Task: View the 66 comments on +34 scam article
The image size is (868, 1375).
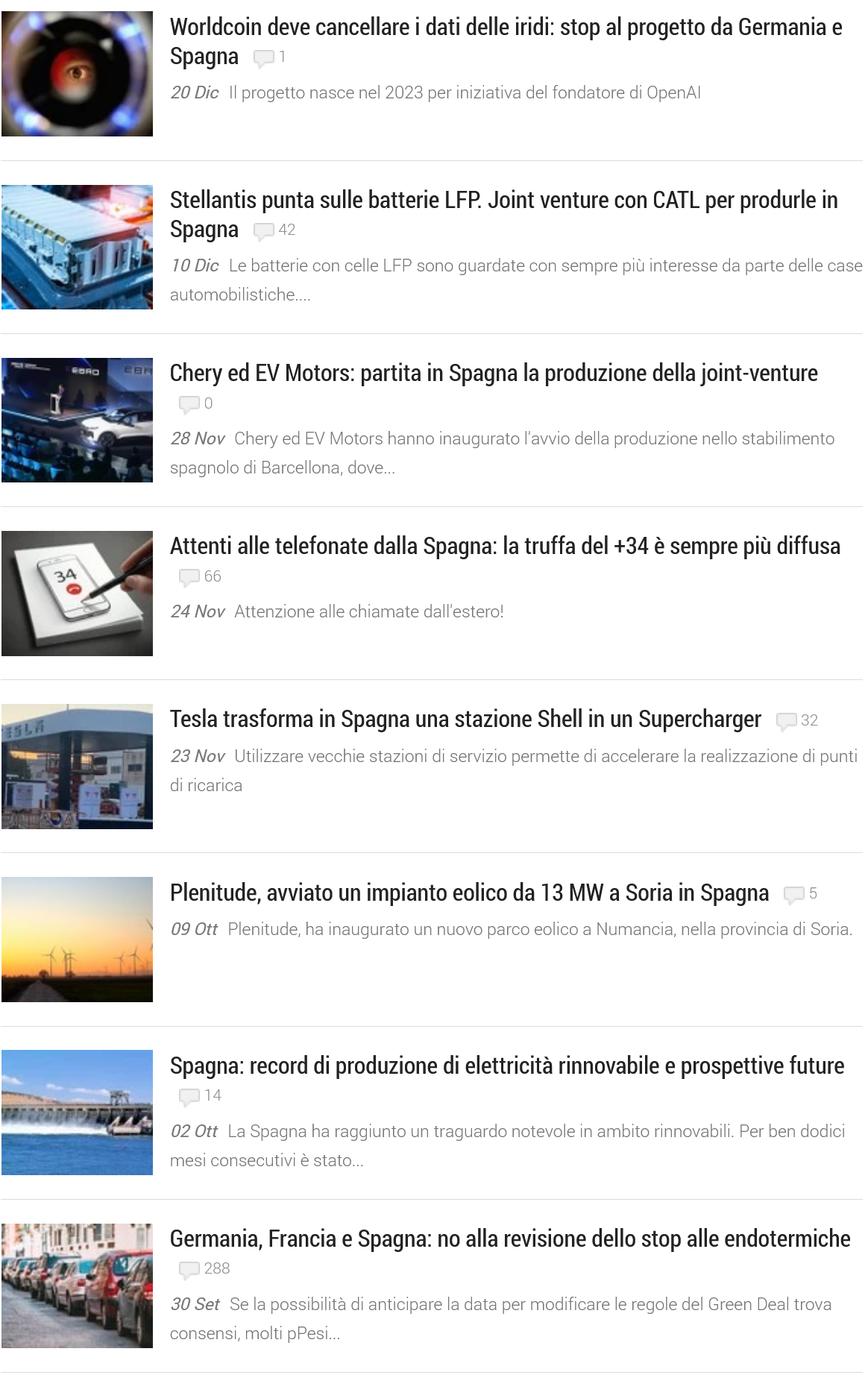Action: 201,576
